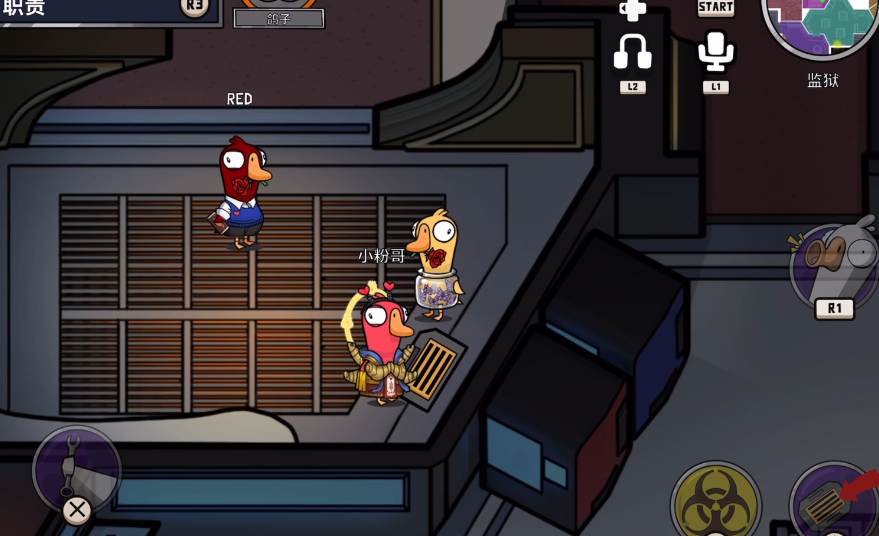Viewport: 879px width, 536px height.
Task: Mute or unmute the microphone
Action: point(715,51)
